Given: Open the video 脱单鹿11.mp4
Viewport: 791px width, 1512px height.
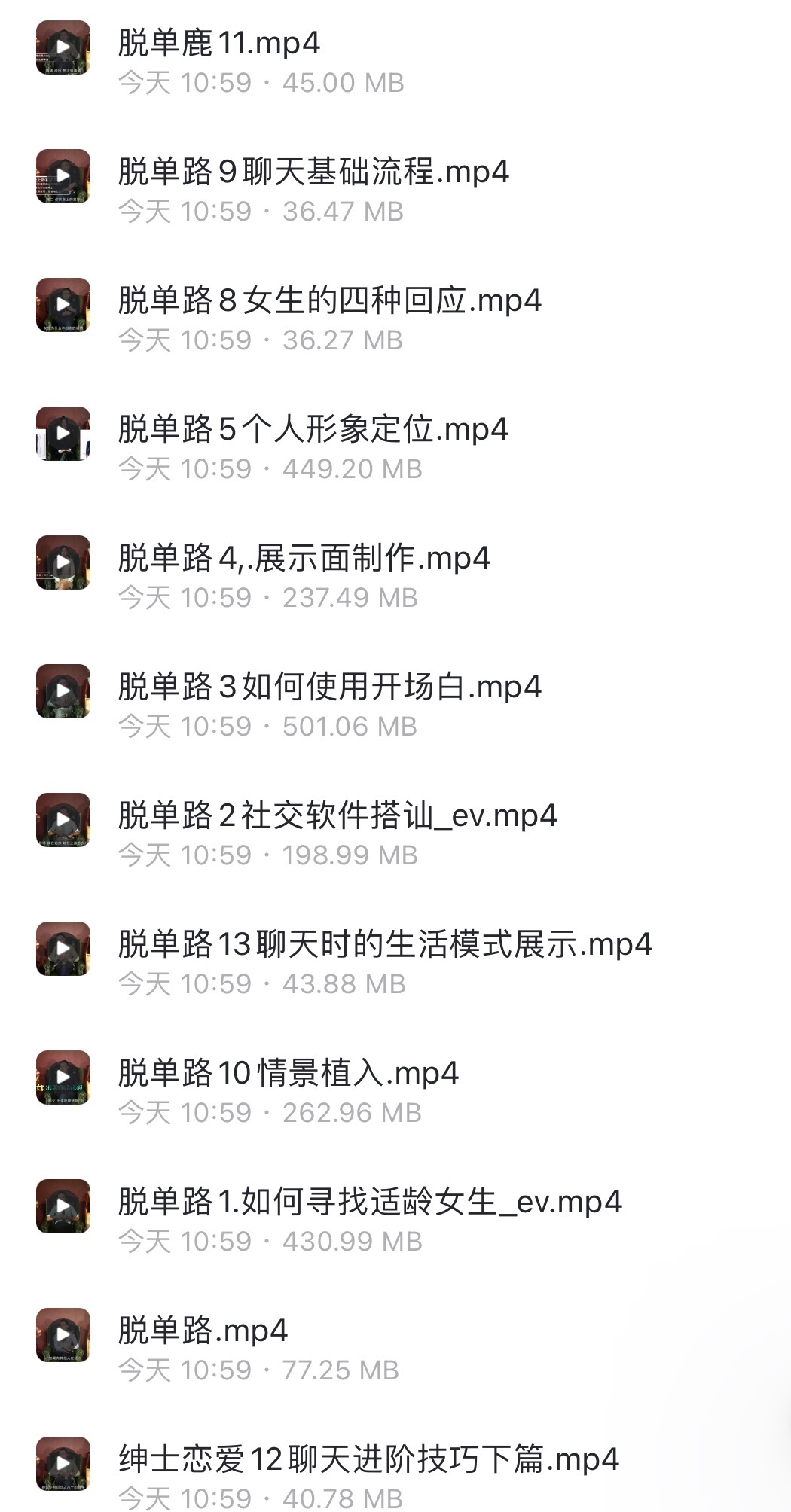Looking at the screenshot, I should (218, 44).
